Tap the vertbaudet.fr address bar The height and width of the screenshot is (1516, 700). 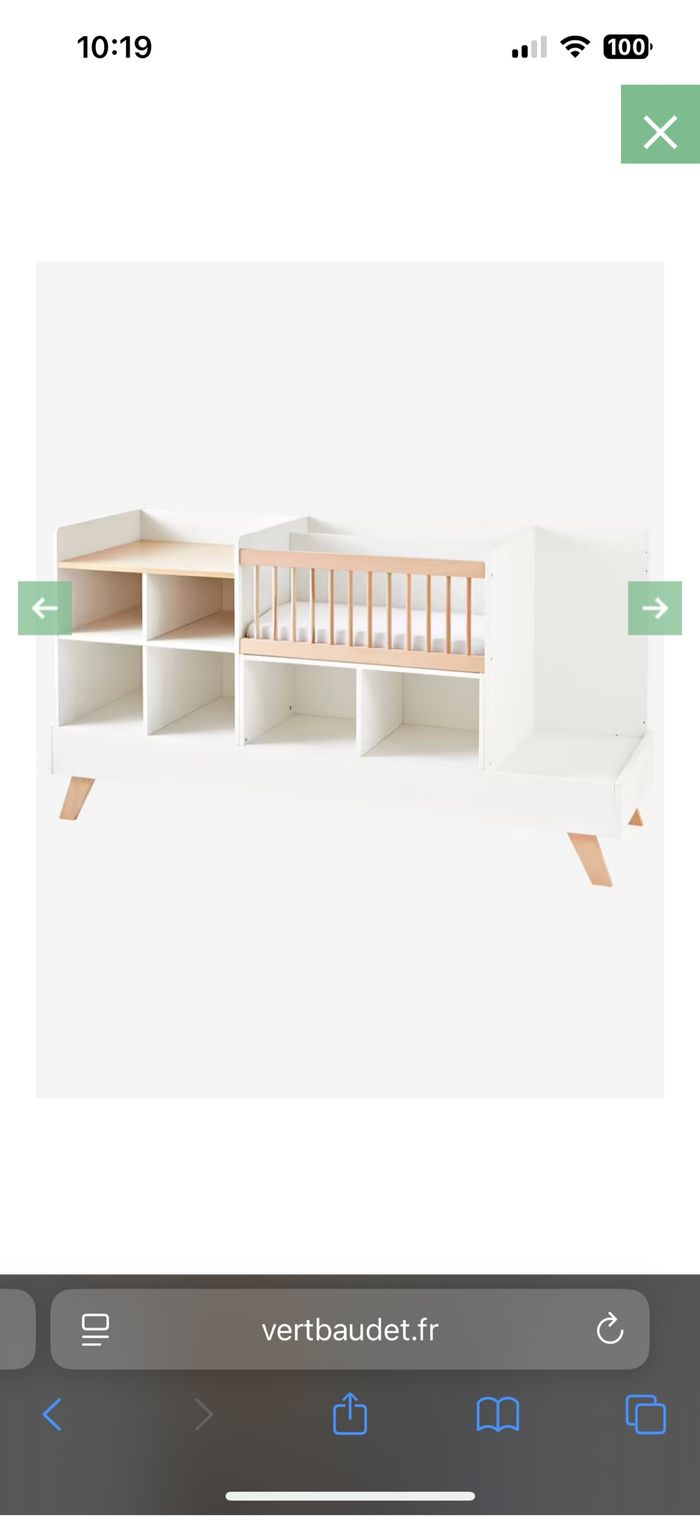(x=350, y=1330)
